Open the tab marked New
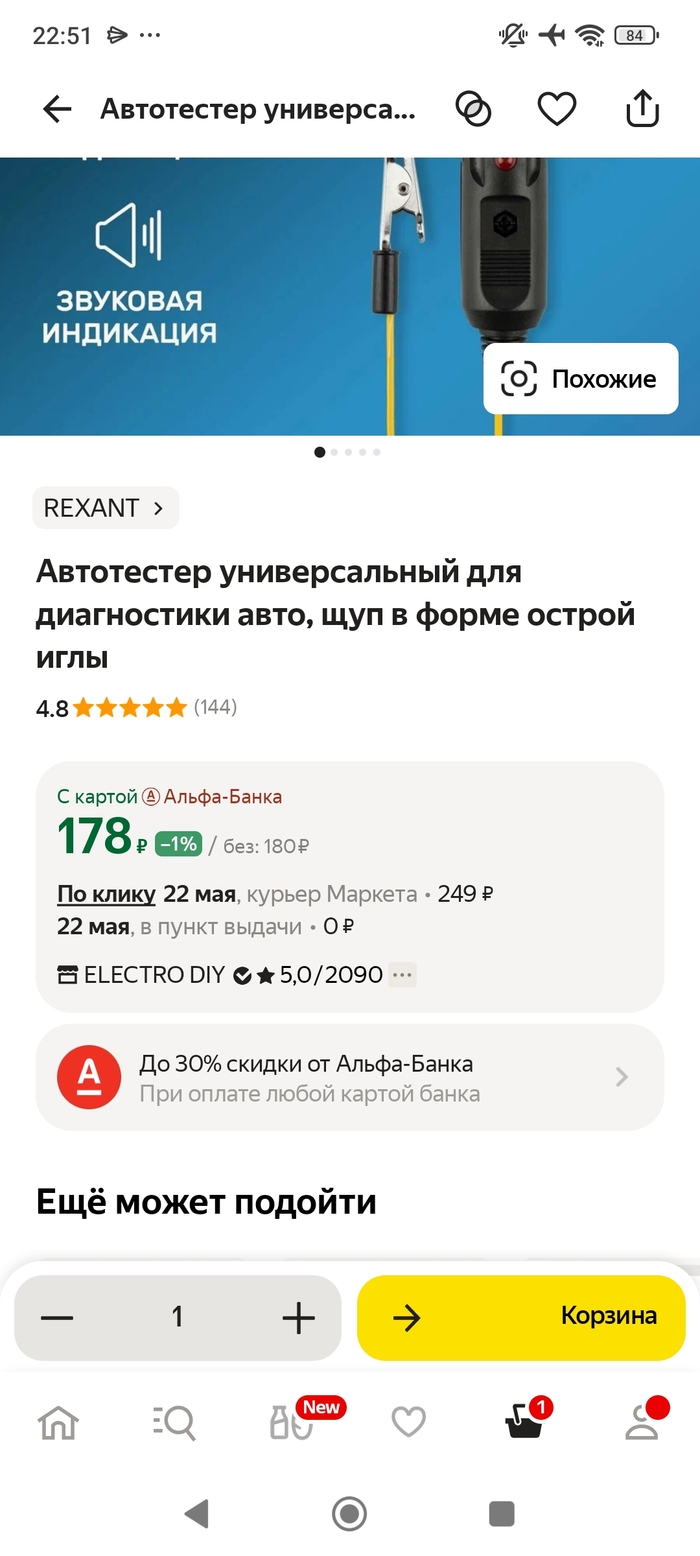 click(x=291, y=1422)
